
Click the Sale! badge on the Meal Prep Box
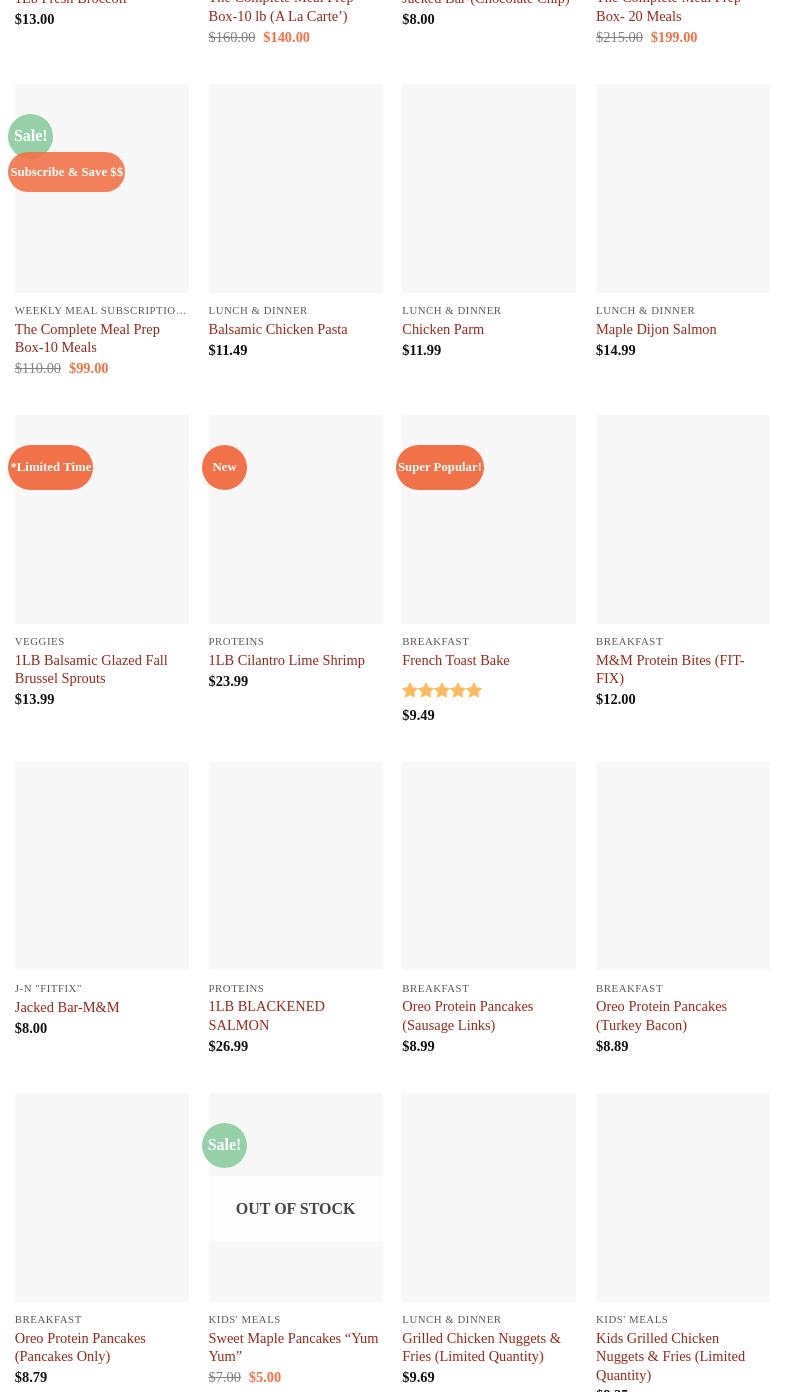point(30,135)
